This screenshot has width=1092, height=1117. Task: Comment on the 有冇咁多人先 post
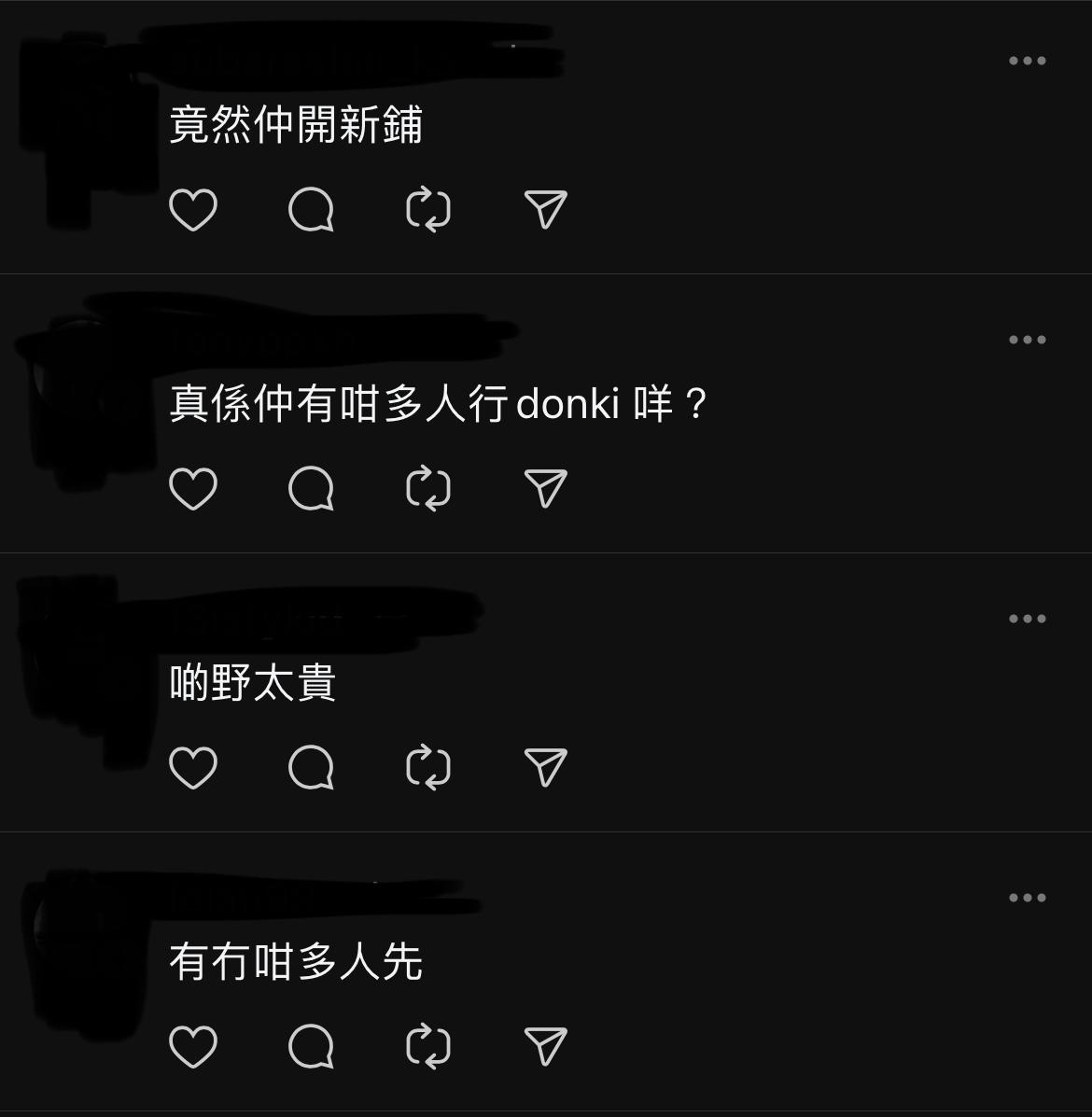(x=311, y=1045)
